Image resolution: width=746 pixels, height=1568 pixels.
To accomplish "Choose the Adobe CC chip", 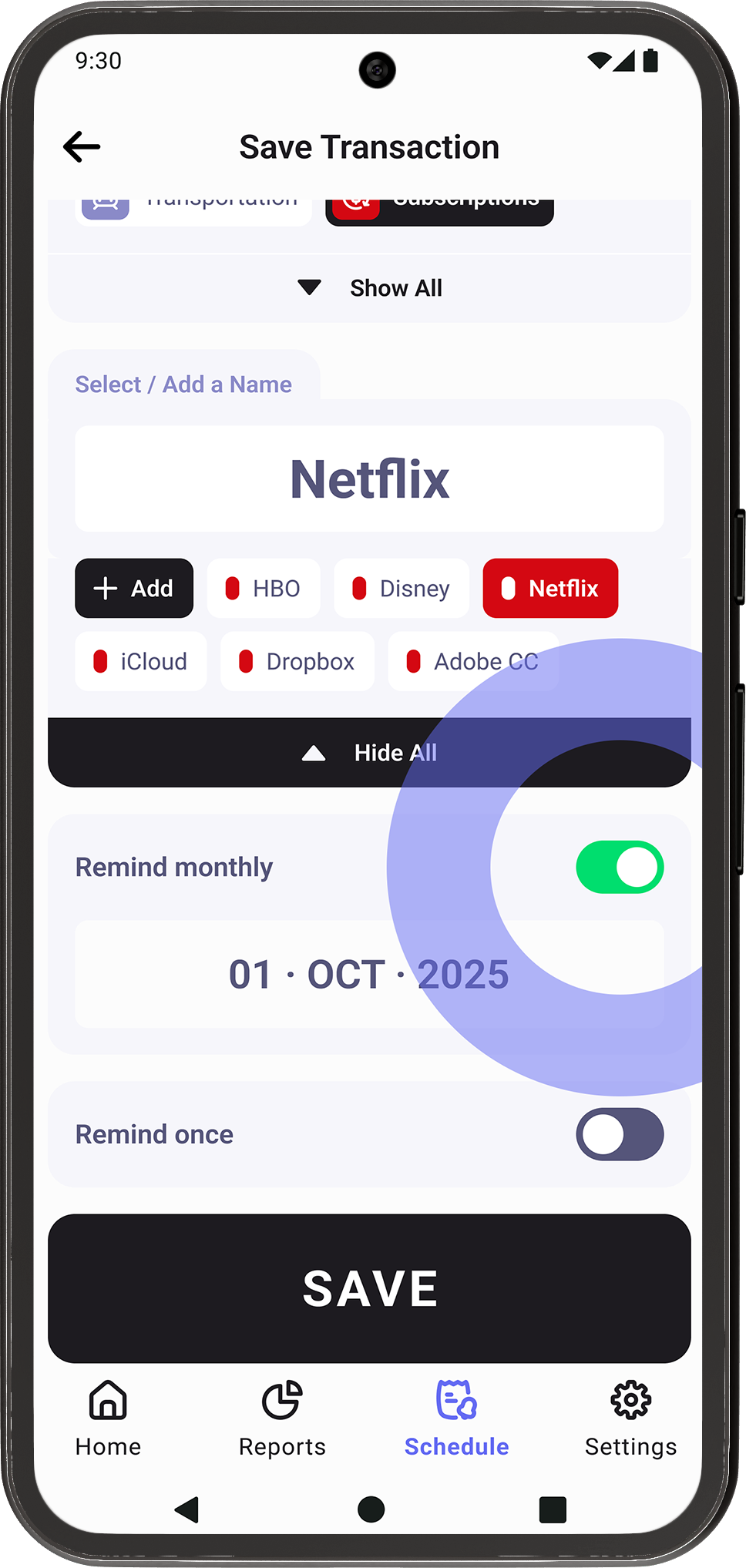I will (x=473, y=661).
